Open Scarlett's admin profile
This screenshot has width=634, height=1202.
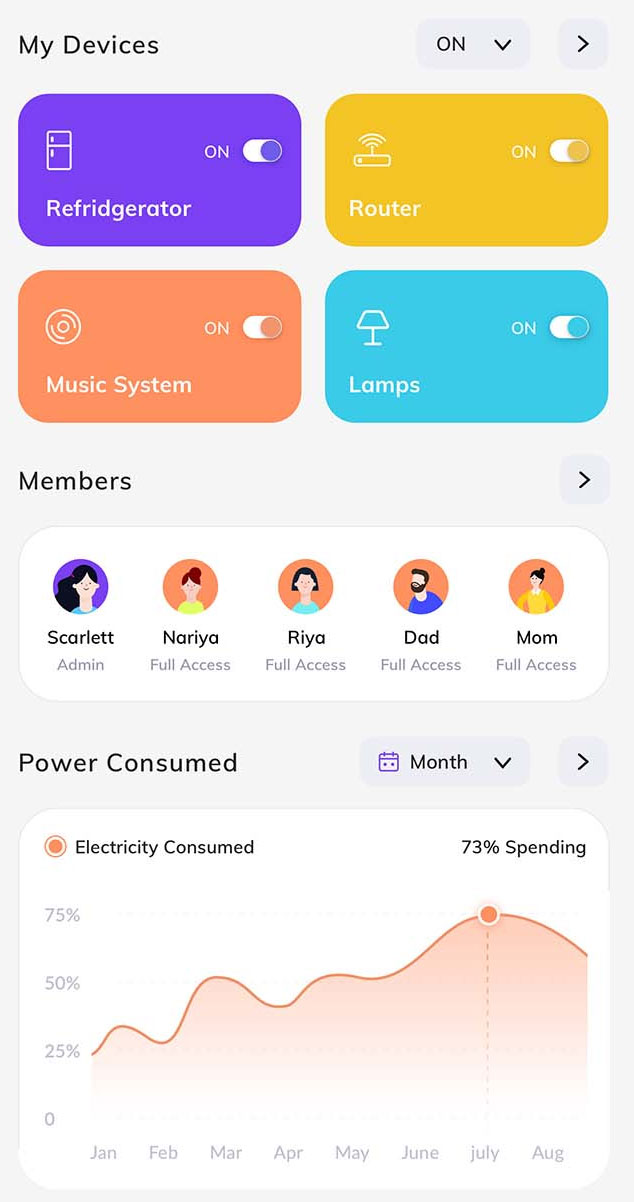pyautogui.click(x=80, y=587)
